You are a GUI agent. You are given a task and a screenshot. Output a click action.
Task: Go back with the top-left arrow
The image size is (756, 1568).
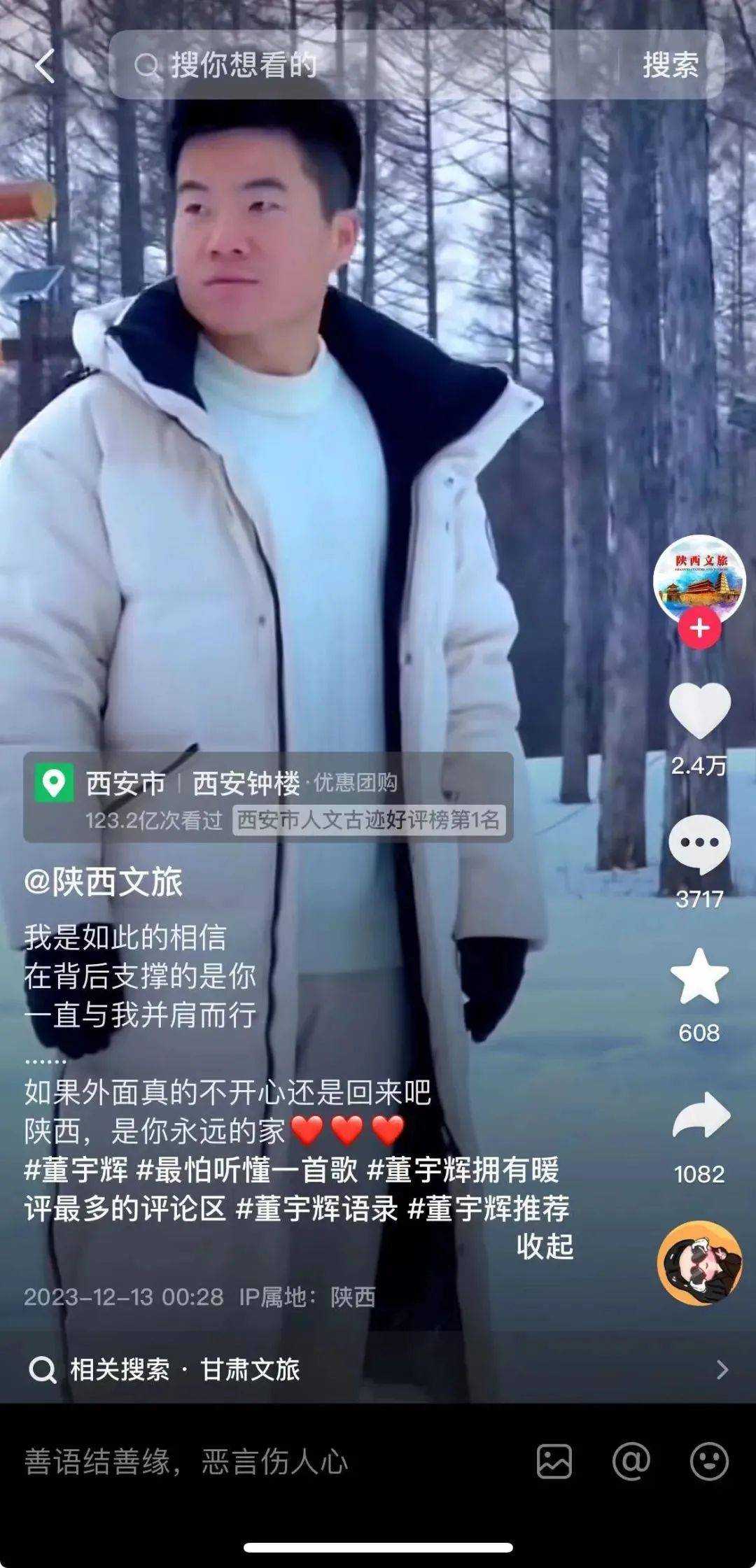[45, 66]
